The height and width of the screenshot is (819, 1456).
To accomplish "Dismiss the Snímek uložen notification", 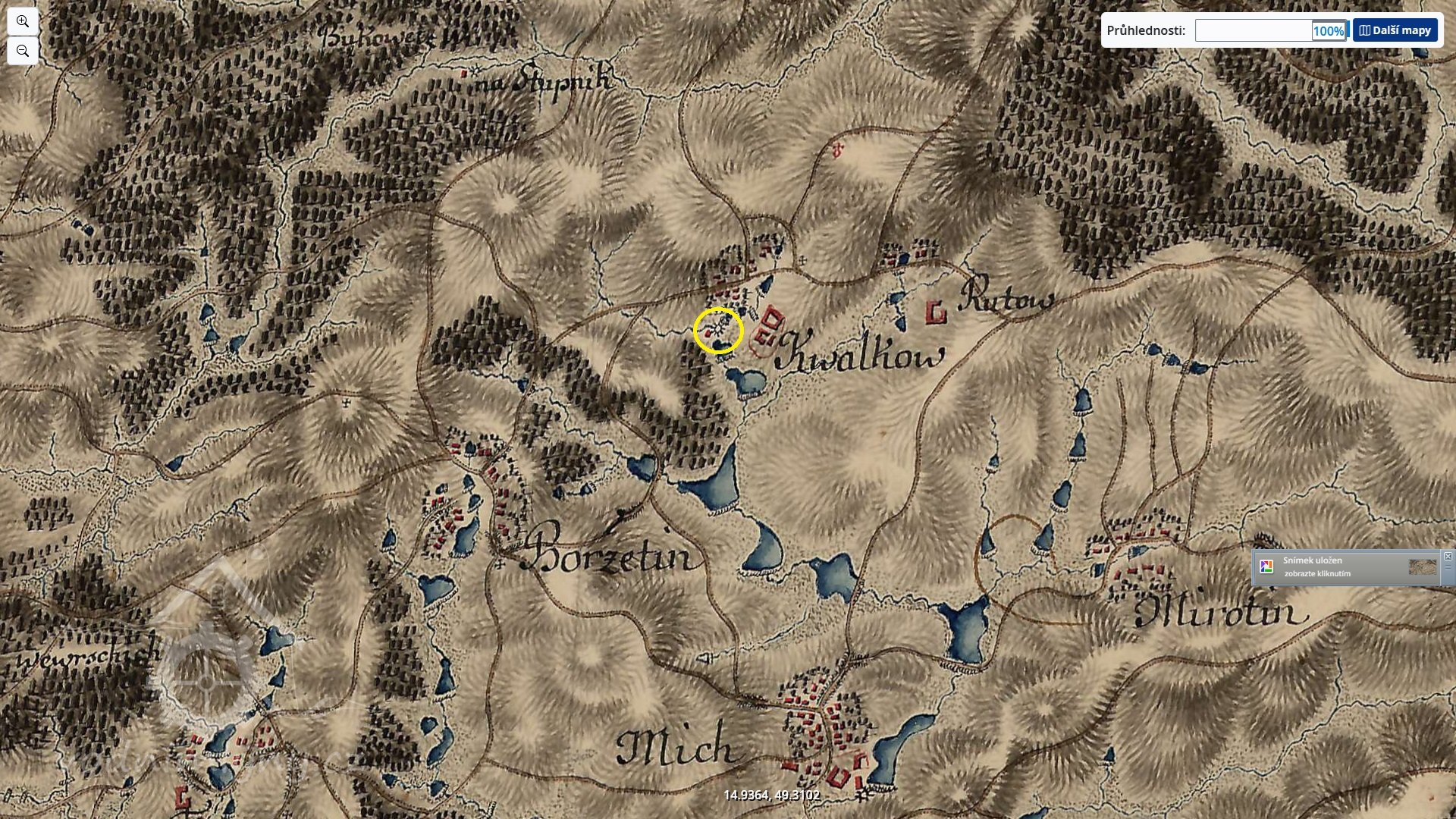I will (1448, 557).
